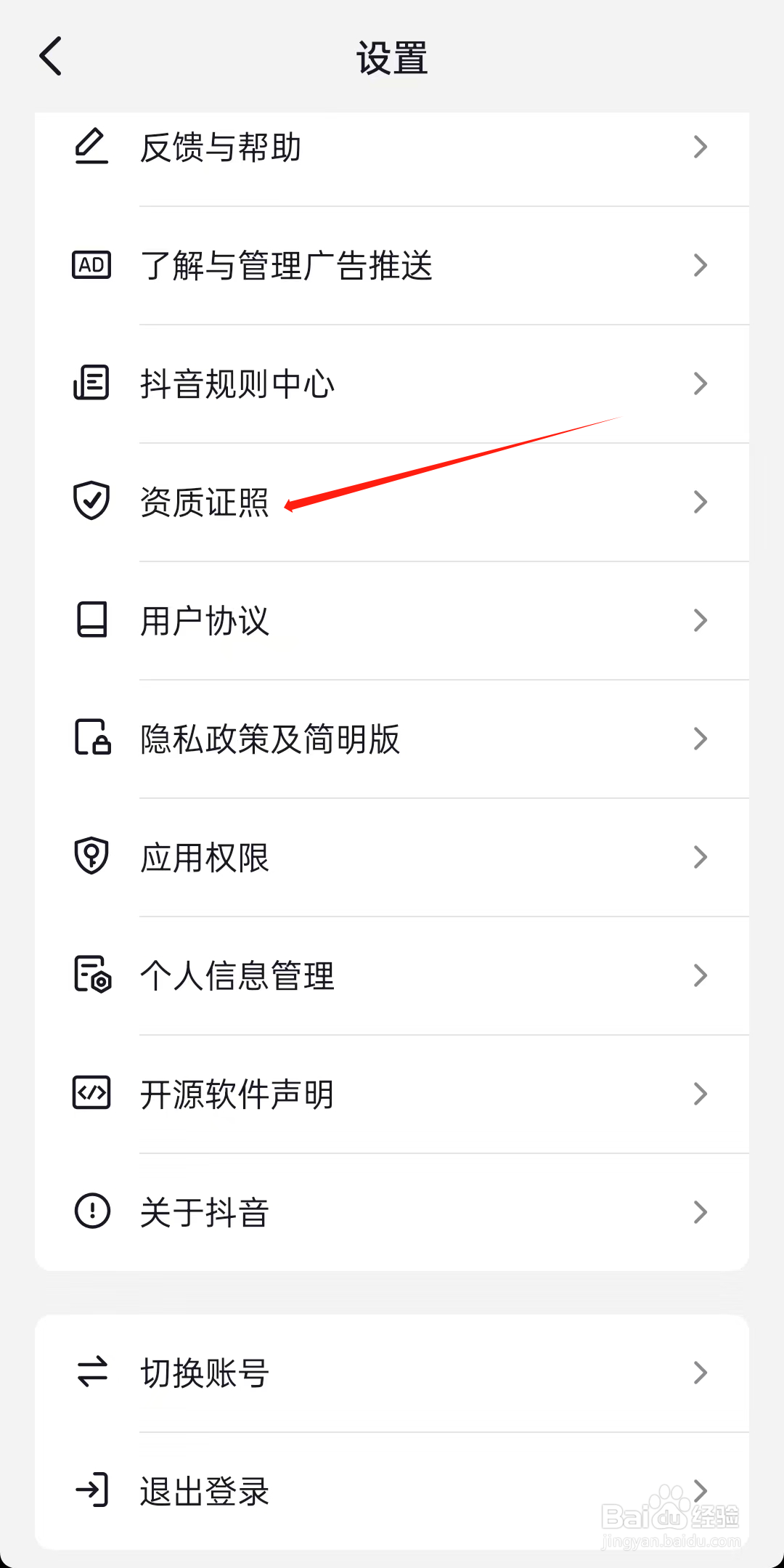Select the AD icon for ad management

91,266
